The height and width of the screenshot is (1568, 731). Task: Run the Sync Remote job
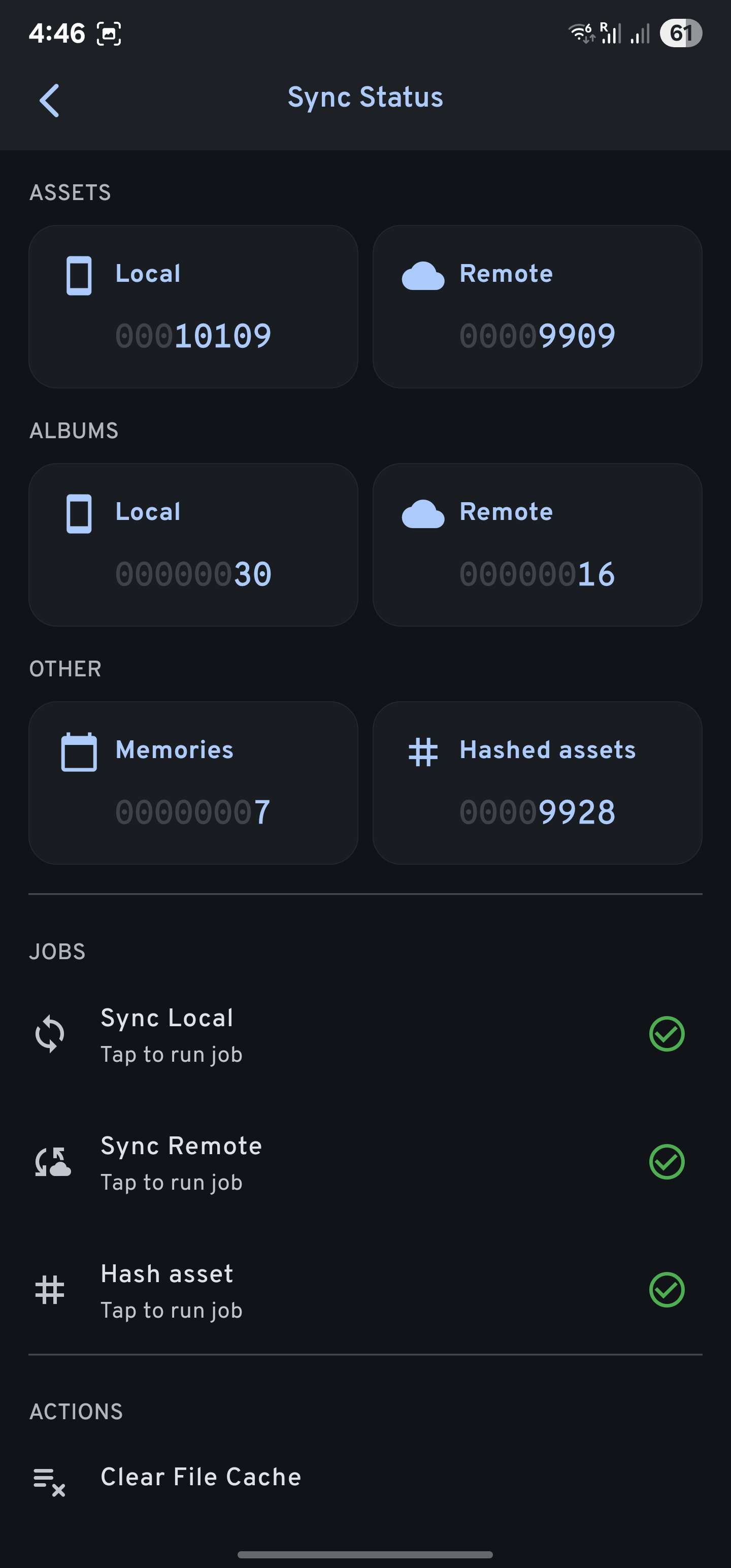point(181,1163)
